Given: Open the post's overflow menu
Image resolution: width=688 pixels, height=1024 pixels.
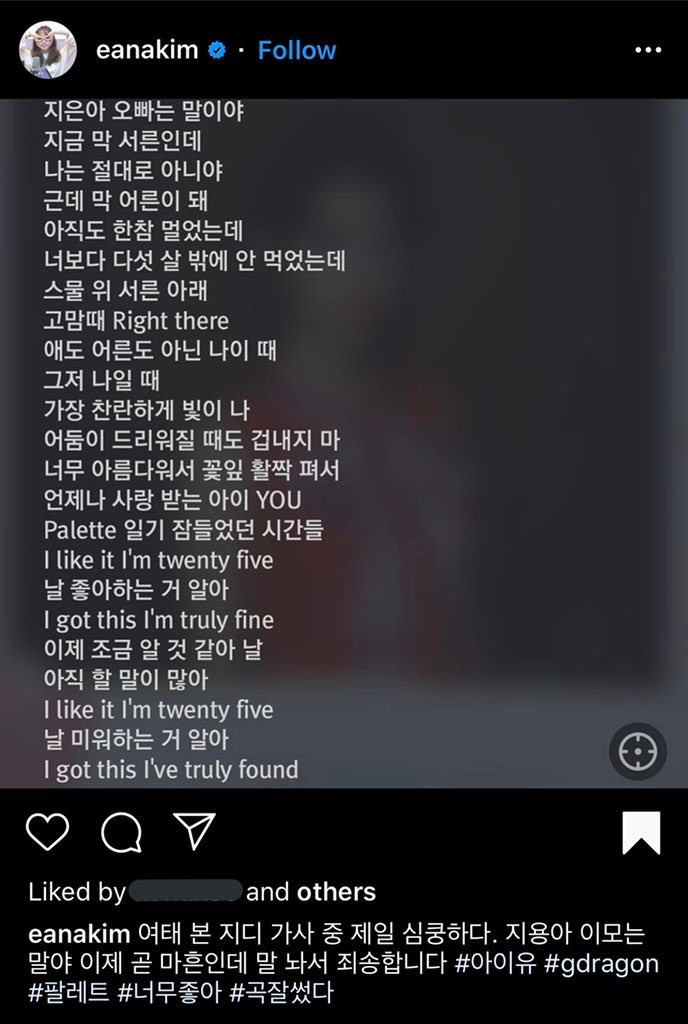Looking at the screenshot, I should [648, 50].
